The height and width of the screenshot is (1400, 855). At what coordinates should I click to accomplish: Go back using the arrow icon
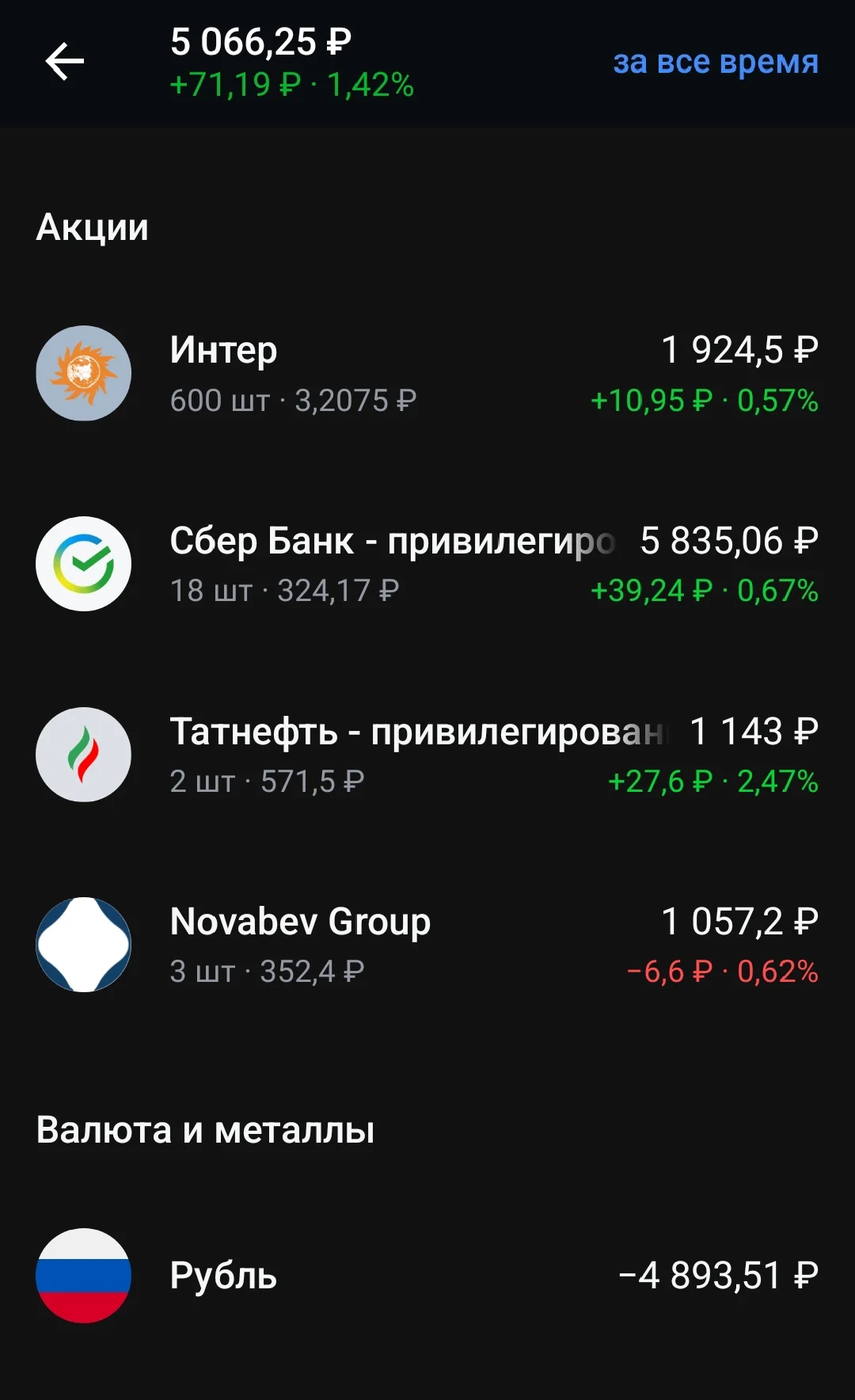65,62
